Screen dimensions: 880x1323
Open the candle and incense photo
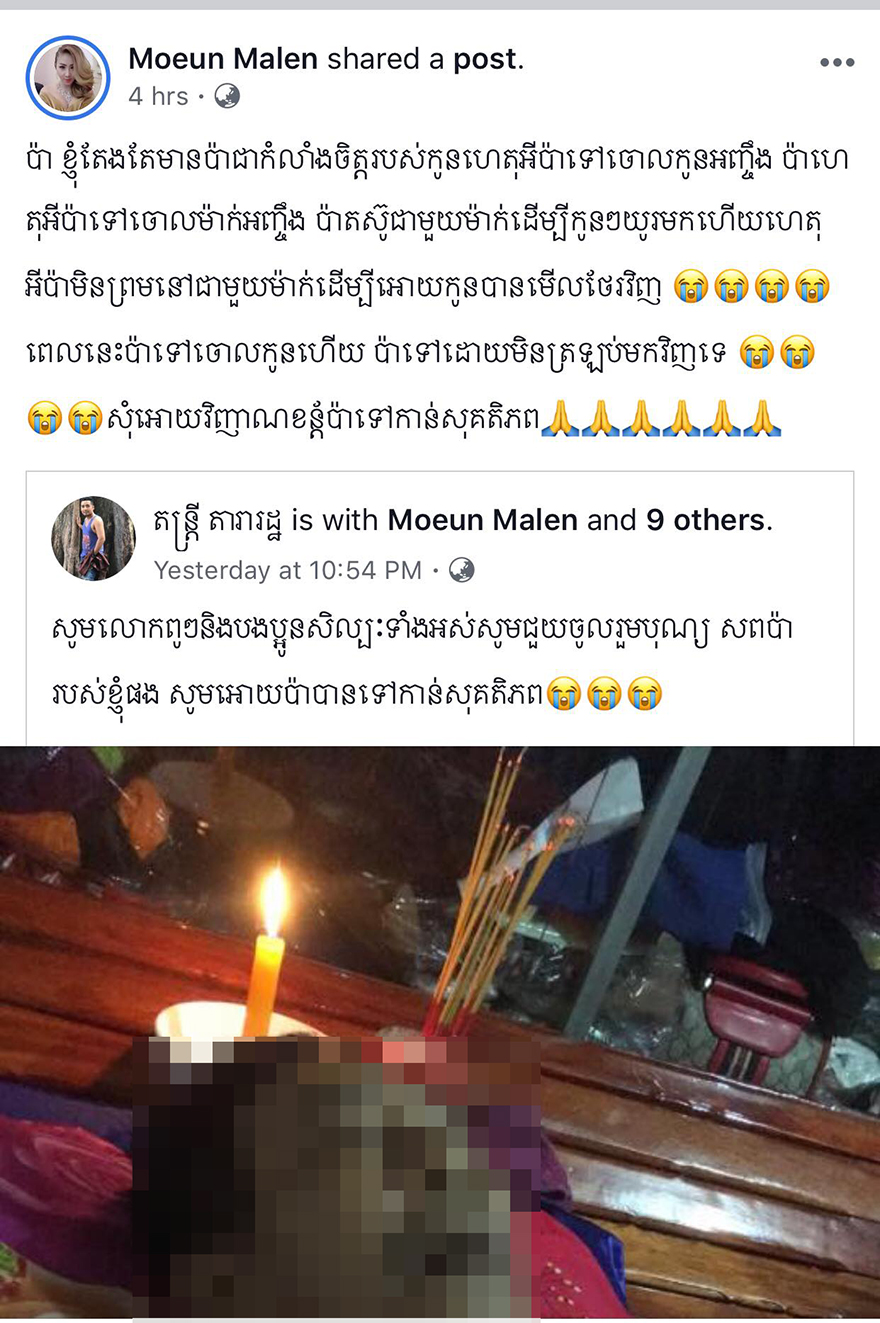pyautogui.click(x=440, y=1030)
